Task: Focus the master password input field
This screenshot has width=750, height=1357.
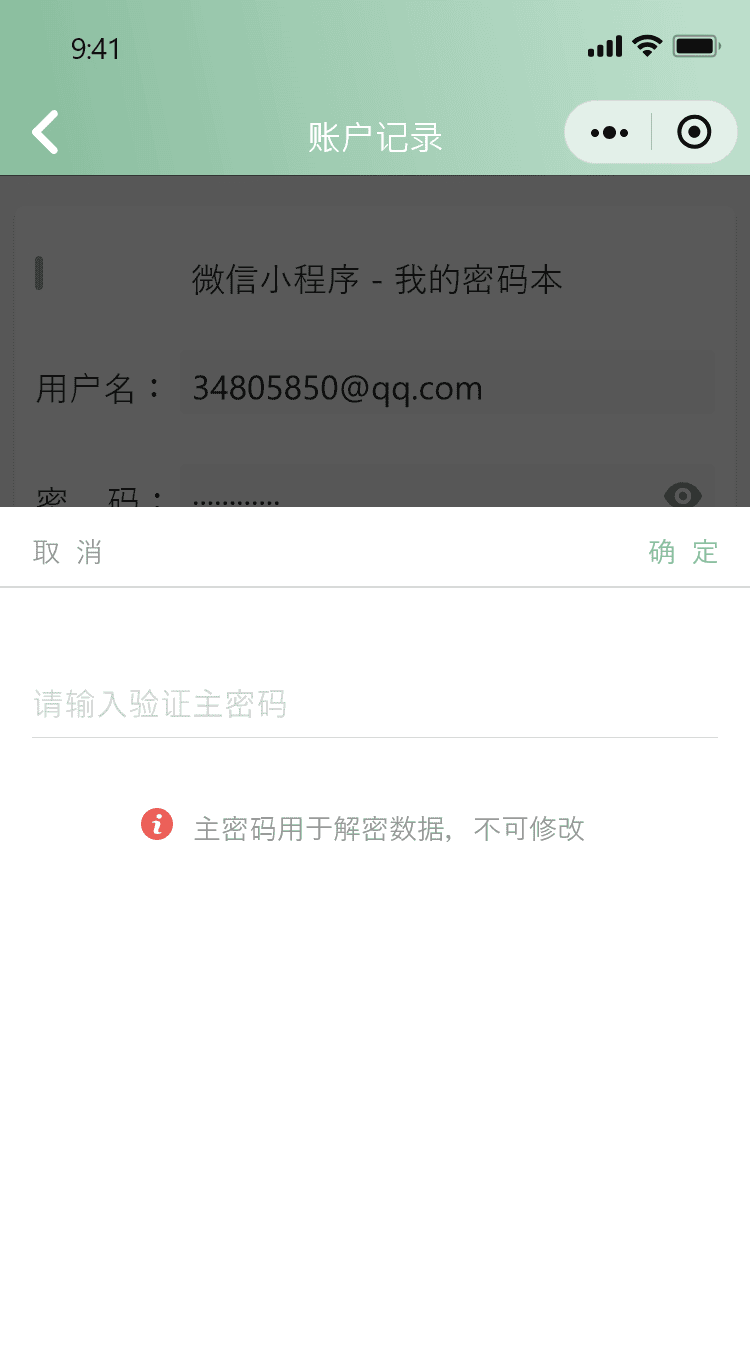Action: [375, 704]
